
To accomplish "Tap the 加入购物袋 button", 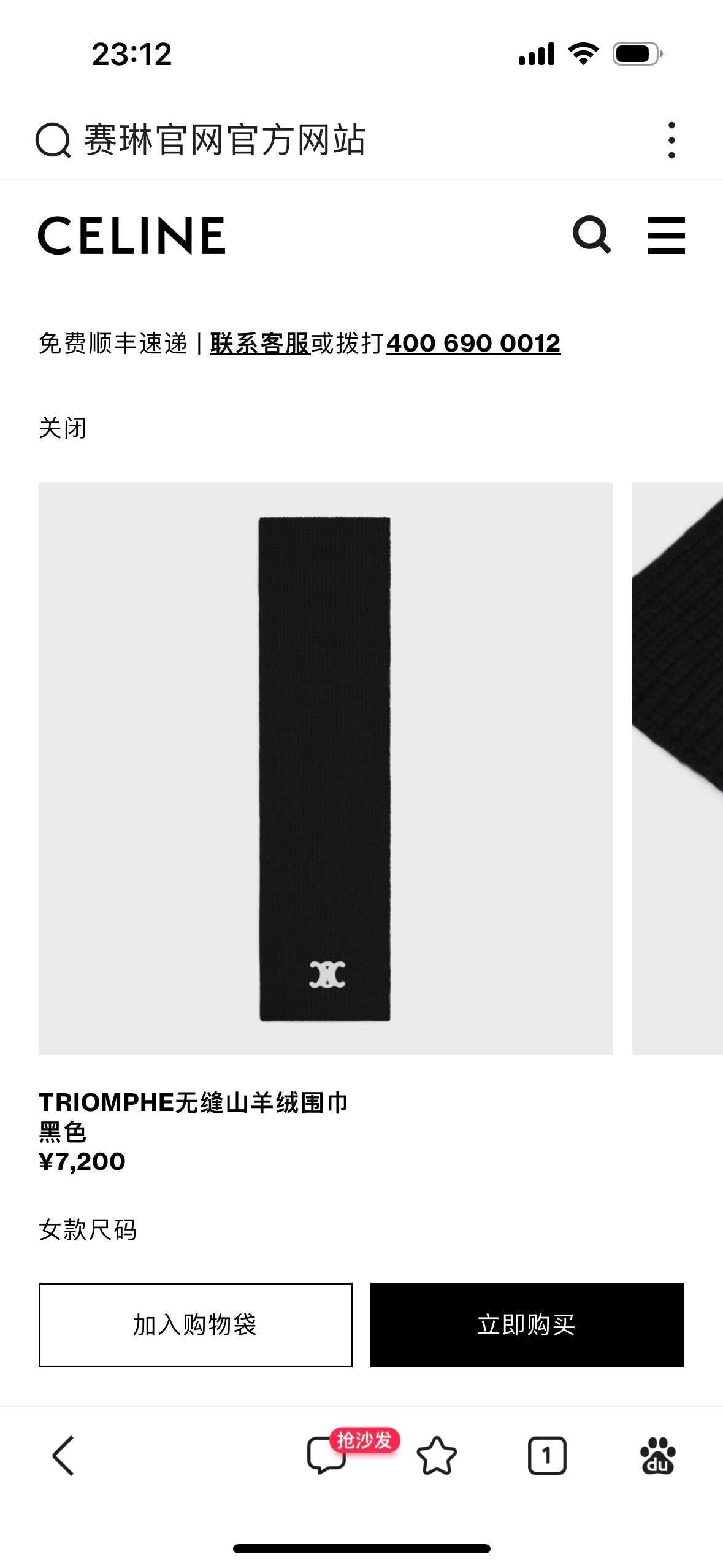I will tap(195, 1325).
